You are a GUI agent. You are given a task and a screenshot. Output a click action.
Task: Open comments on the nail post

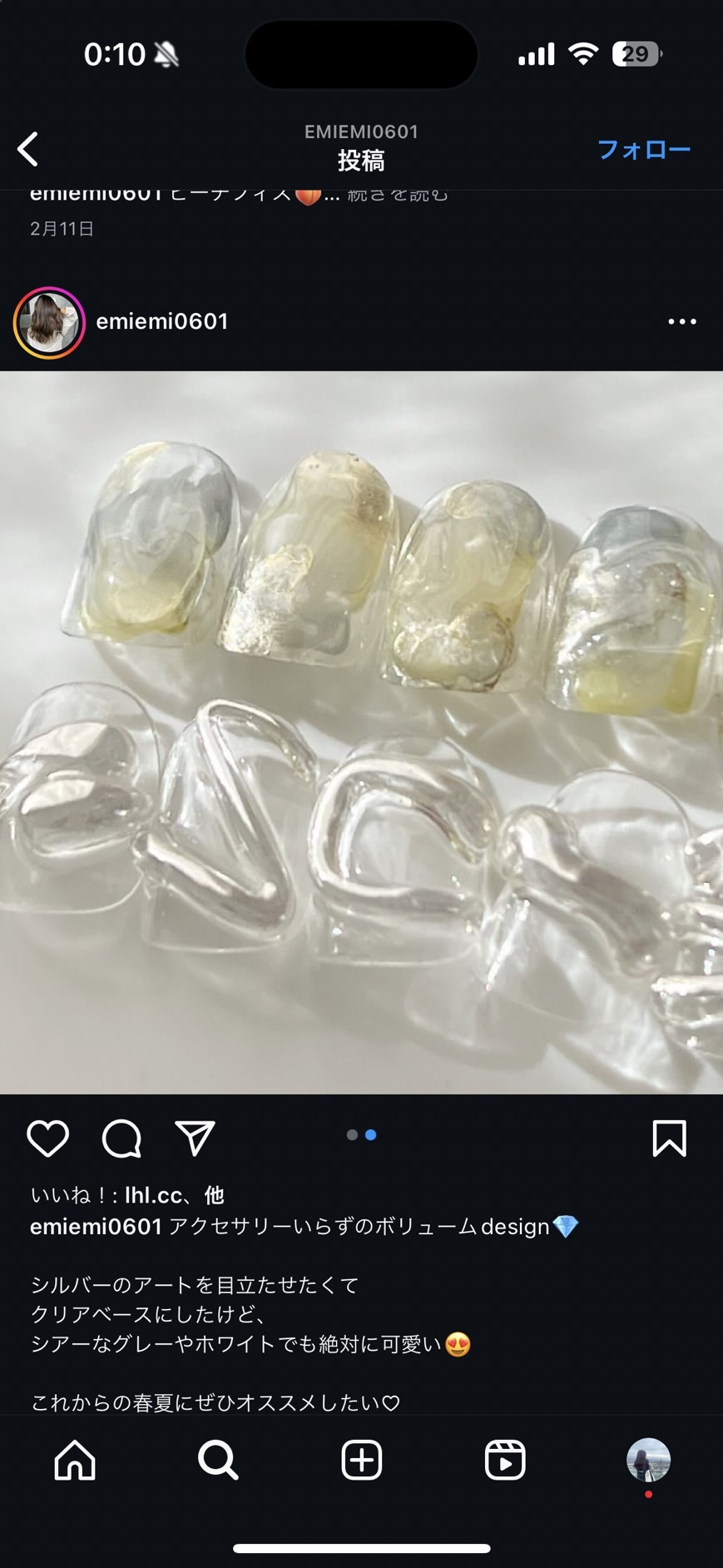(x=121, y=1138)
